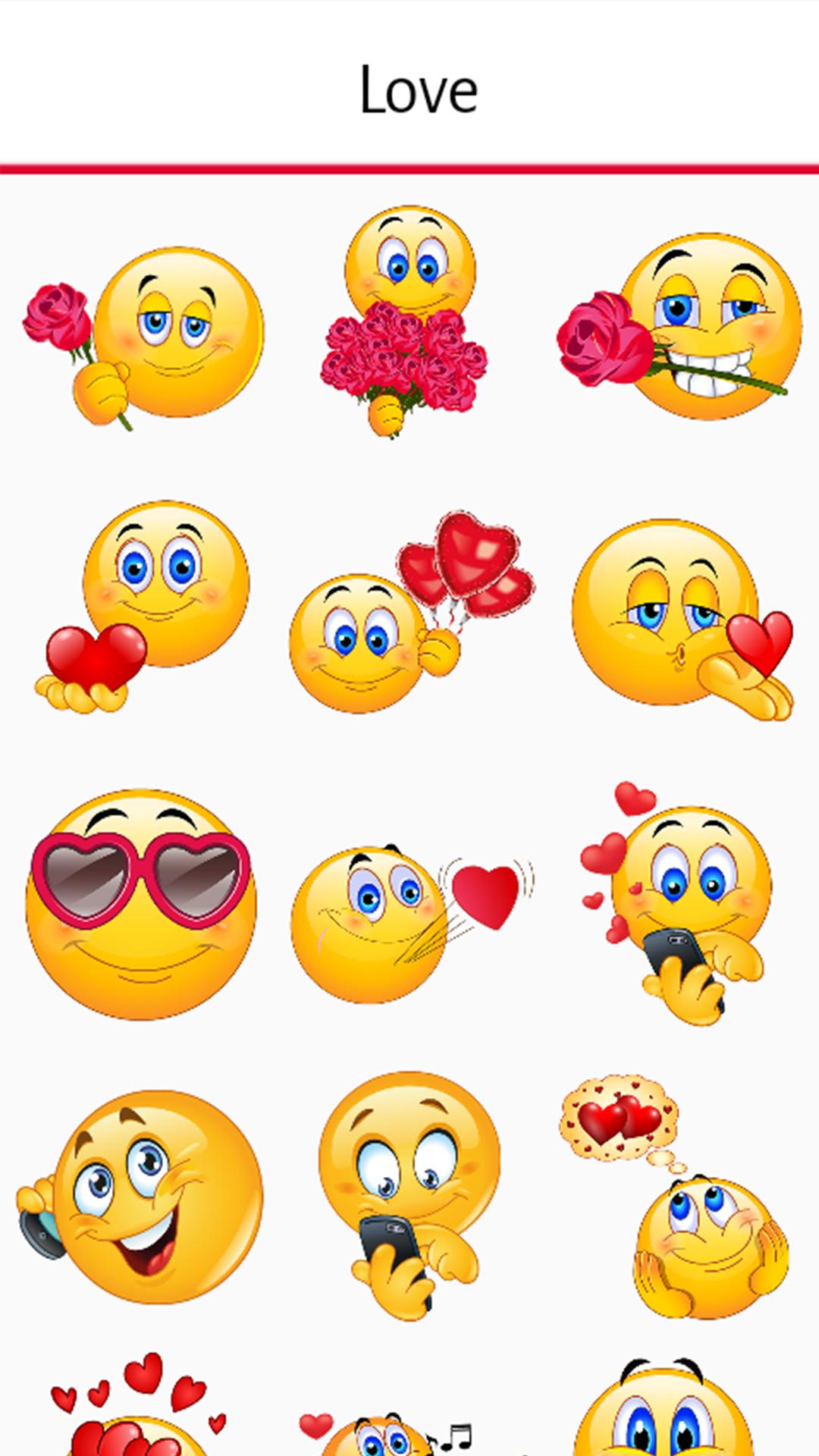Tap the winking emoji blowing a heart from its hand
This screenshot has height=1456, width=819.
pos(680,618)
